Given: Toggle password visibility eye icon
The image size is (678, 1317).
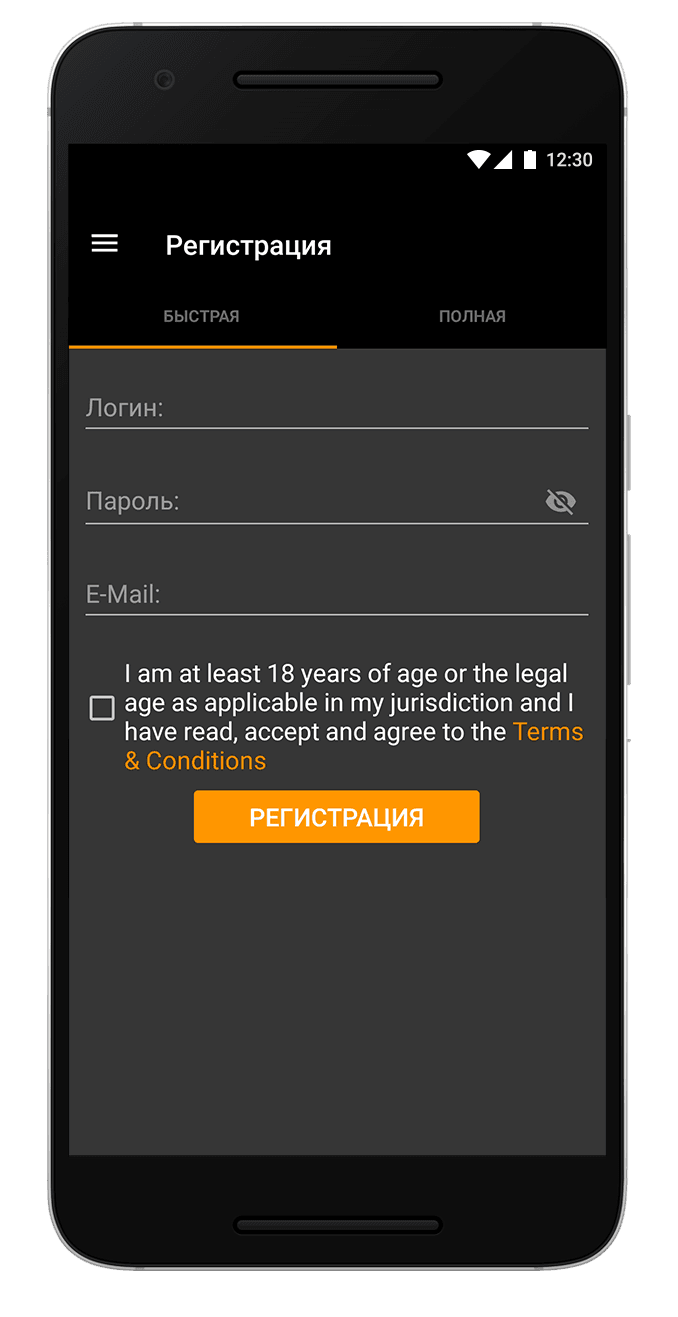Looking at the screenshot, I should point(561,502).
